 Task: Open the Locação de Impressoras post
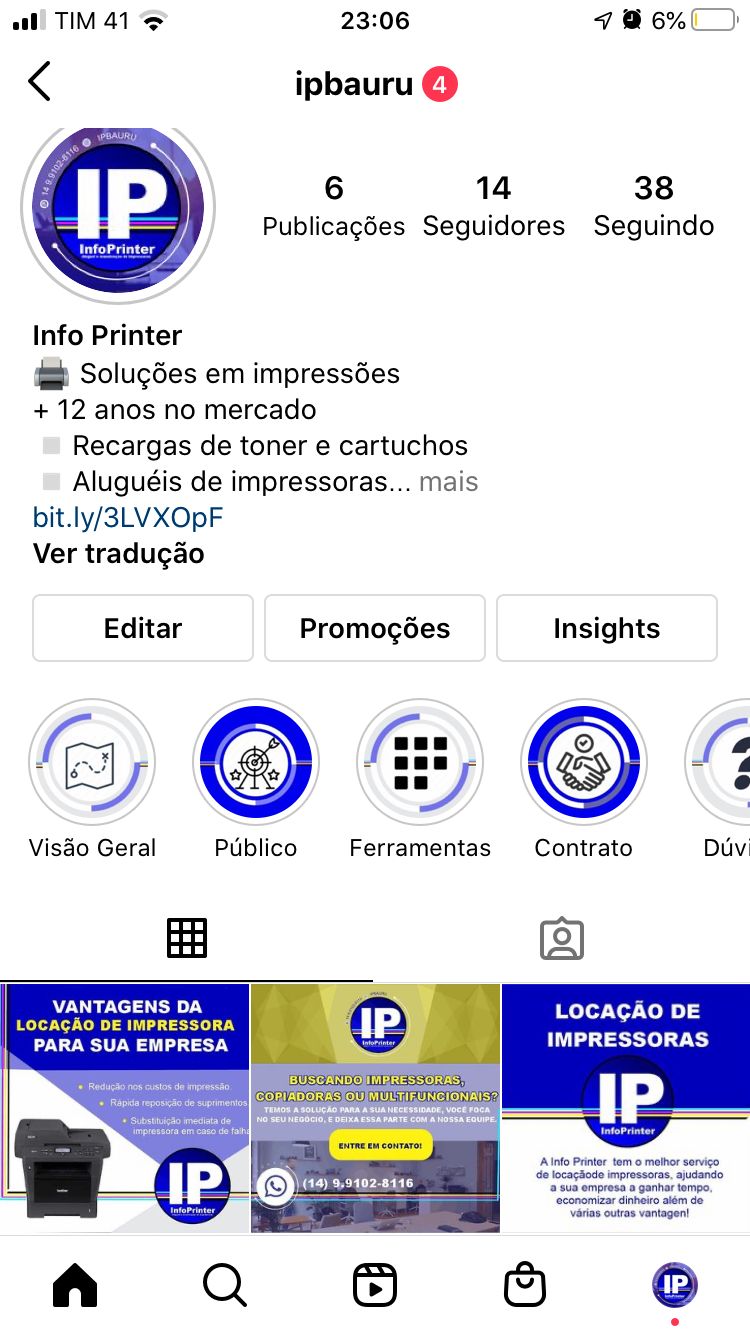626,1108
